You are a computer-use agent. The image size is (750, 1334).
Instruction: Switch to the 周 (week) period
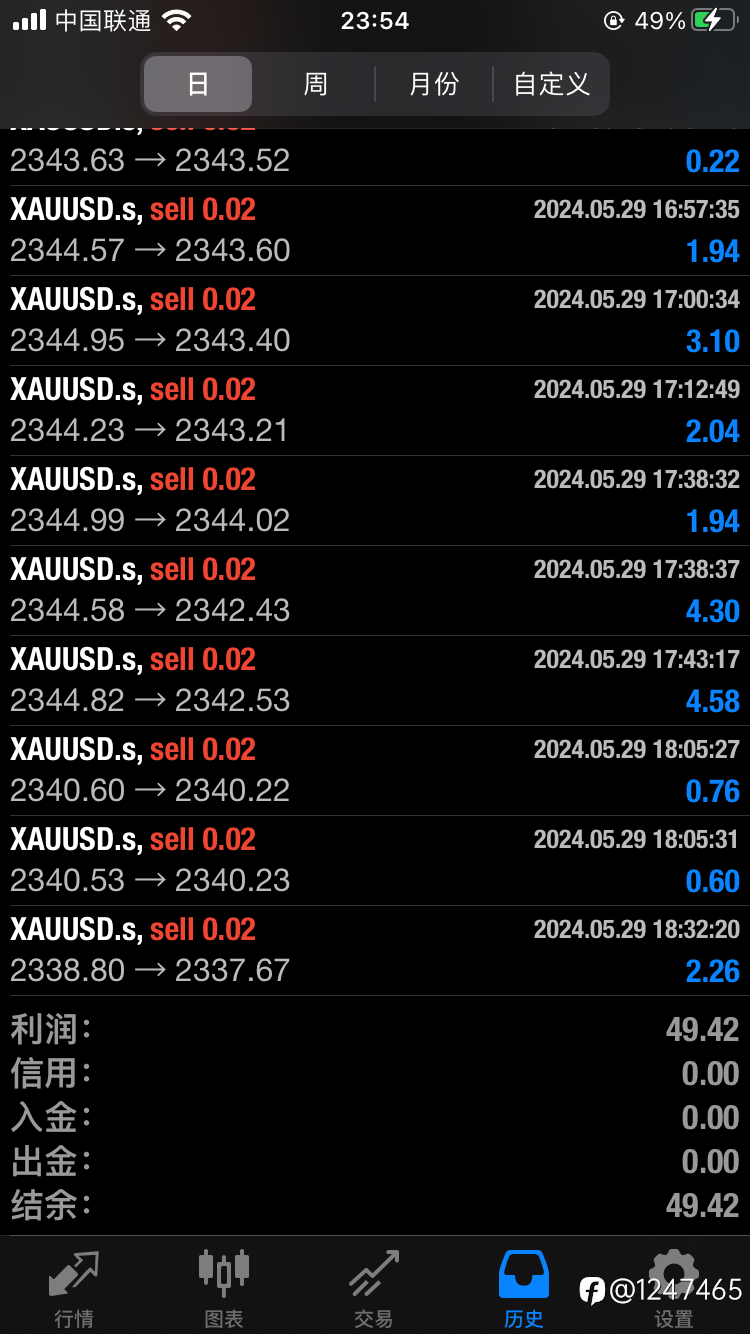[x=315, y=84]
